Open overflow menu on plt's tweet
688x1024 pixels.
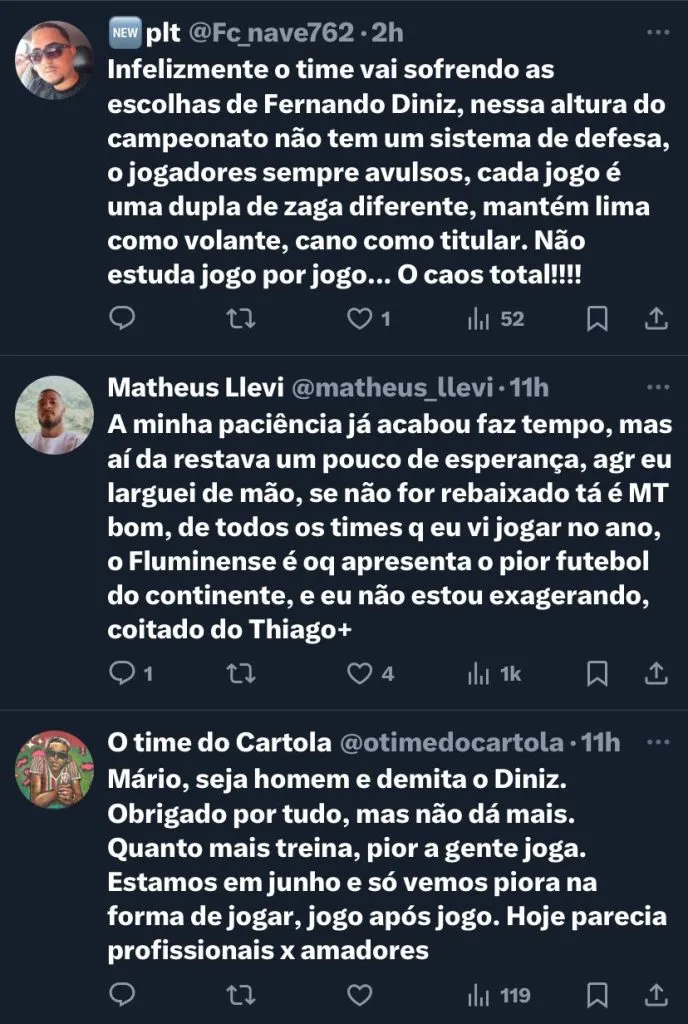657,33
